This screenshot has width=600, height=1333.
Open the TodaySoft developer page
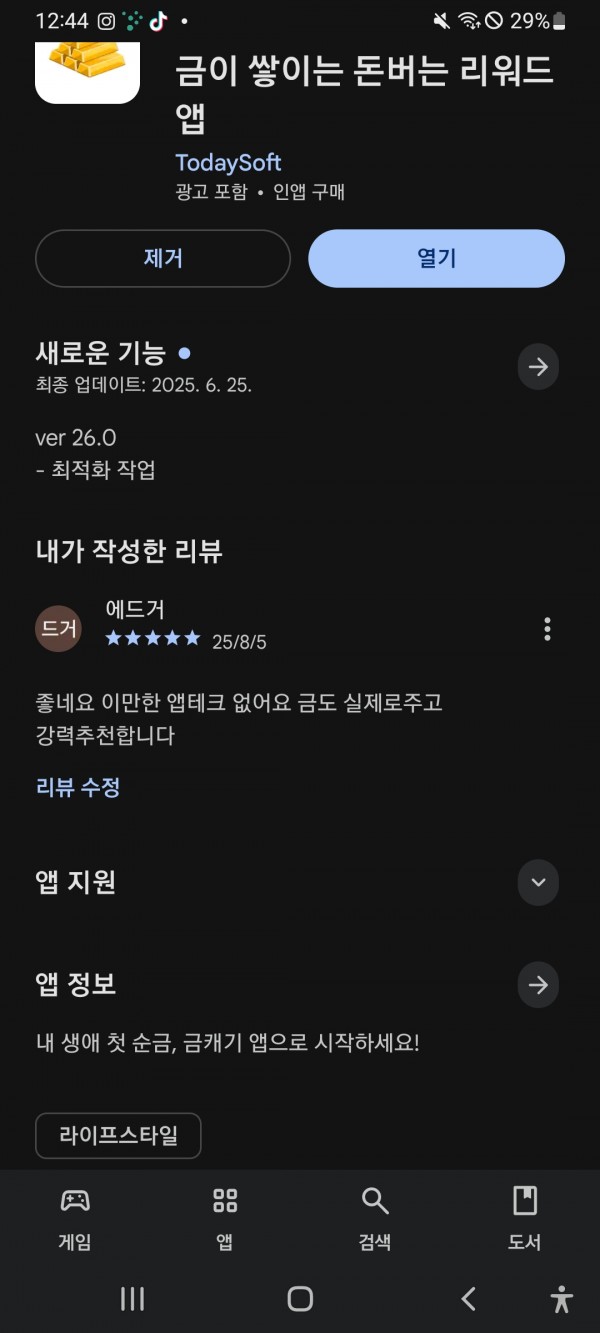(x=228, y=163)
